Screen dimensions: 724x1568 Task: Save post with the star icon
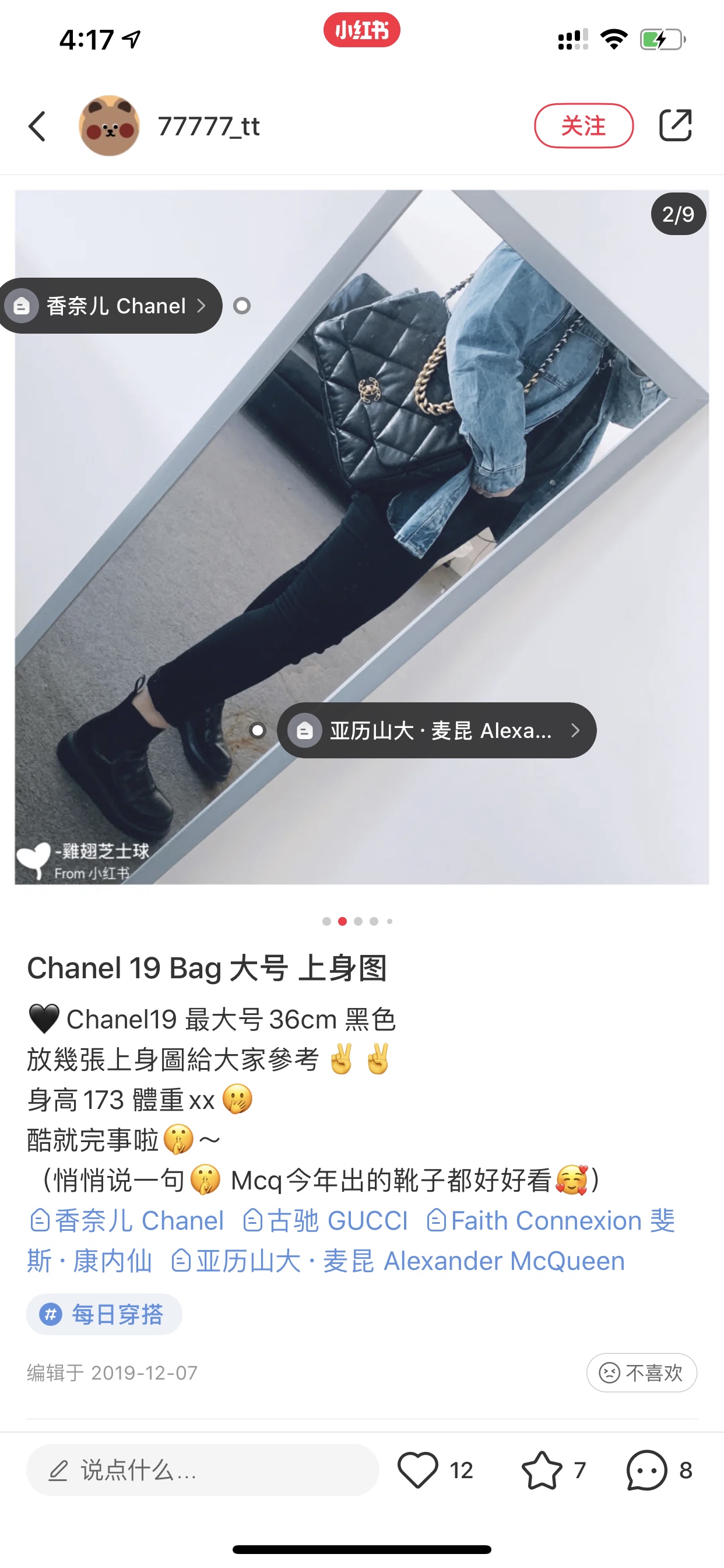click(x=542, y=1470)
